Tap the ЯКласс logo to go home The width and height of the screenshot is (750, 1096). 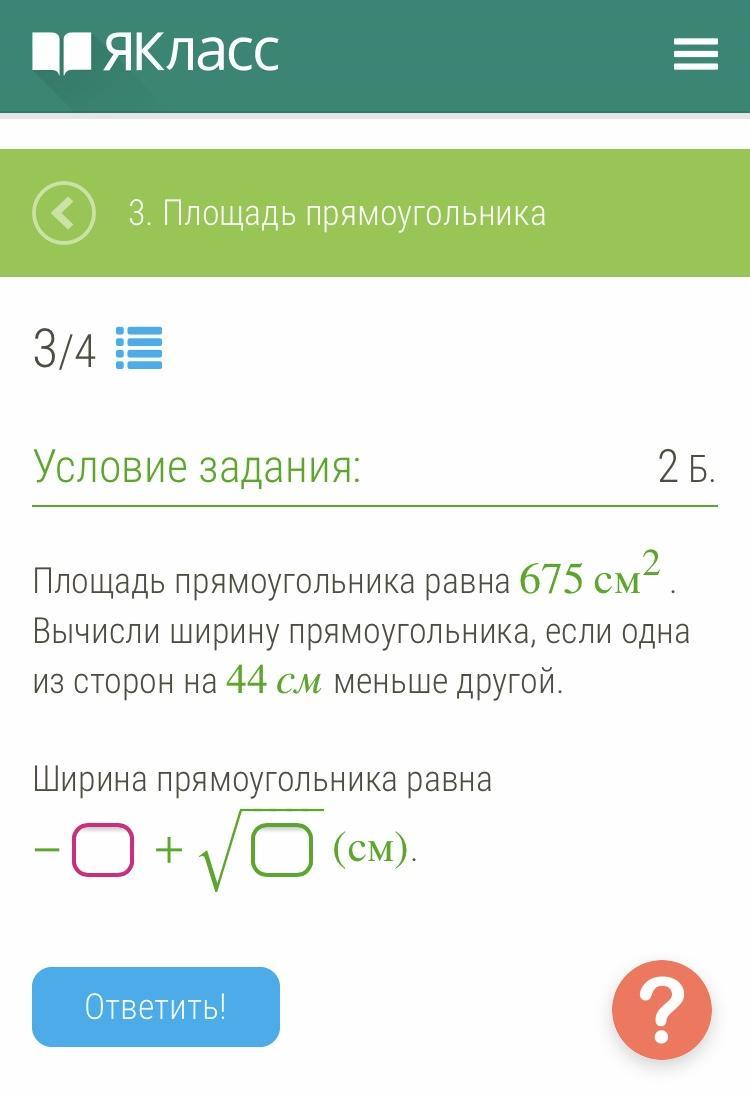tap(156, 53)
